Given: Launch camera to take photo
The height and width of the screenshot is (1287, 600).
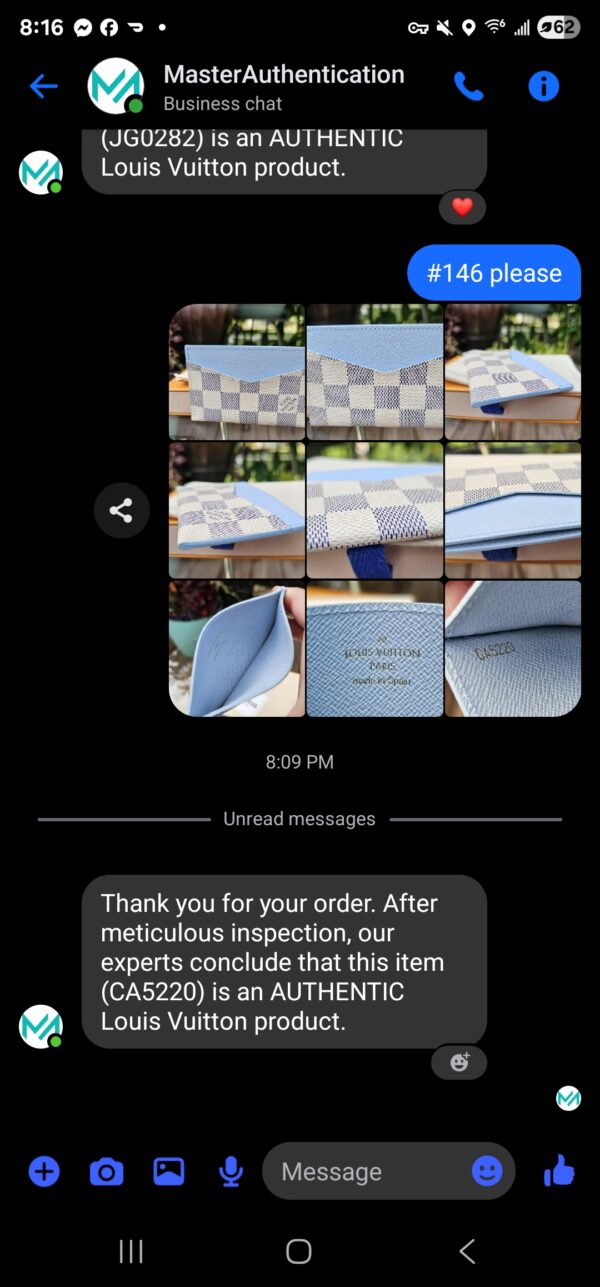Looking at the screenshot, I should coord(106,1171).
